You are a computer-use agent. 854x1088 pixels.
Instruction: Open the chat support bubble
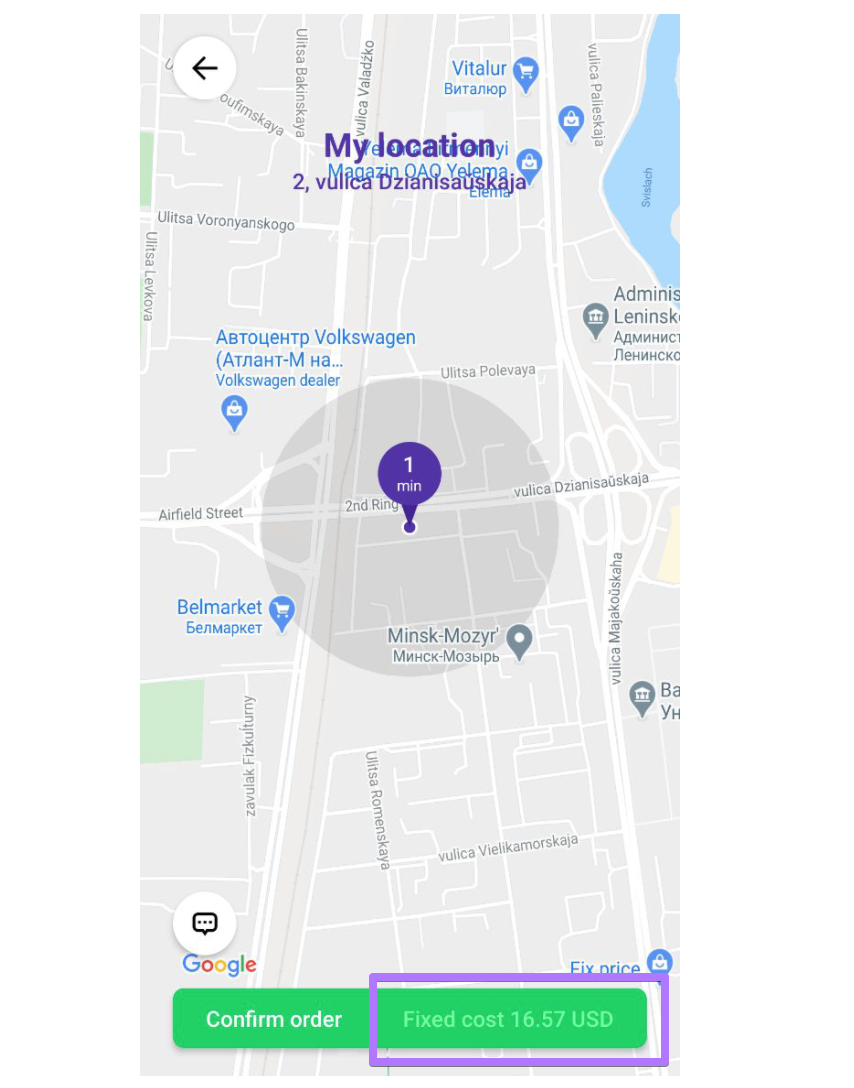click(204, 923)
